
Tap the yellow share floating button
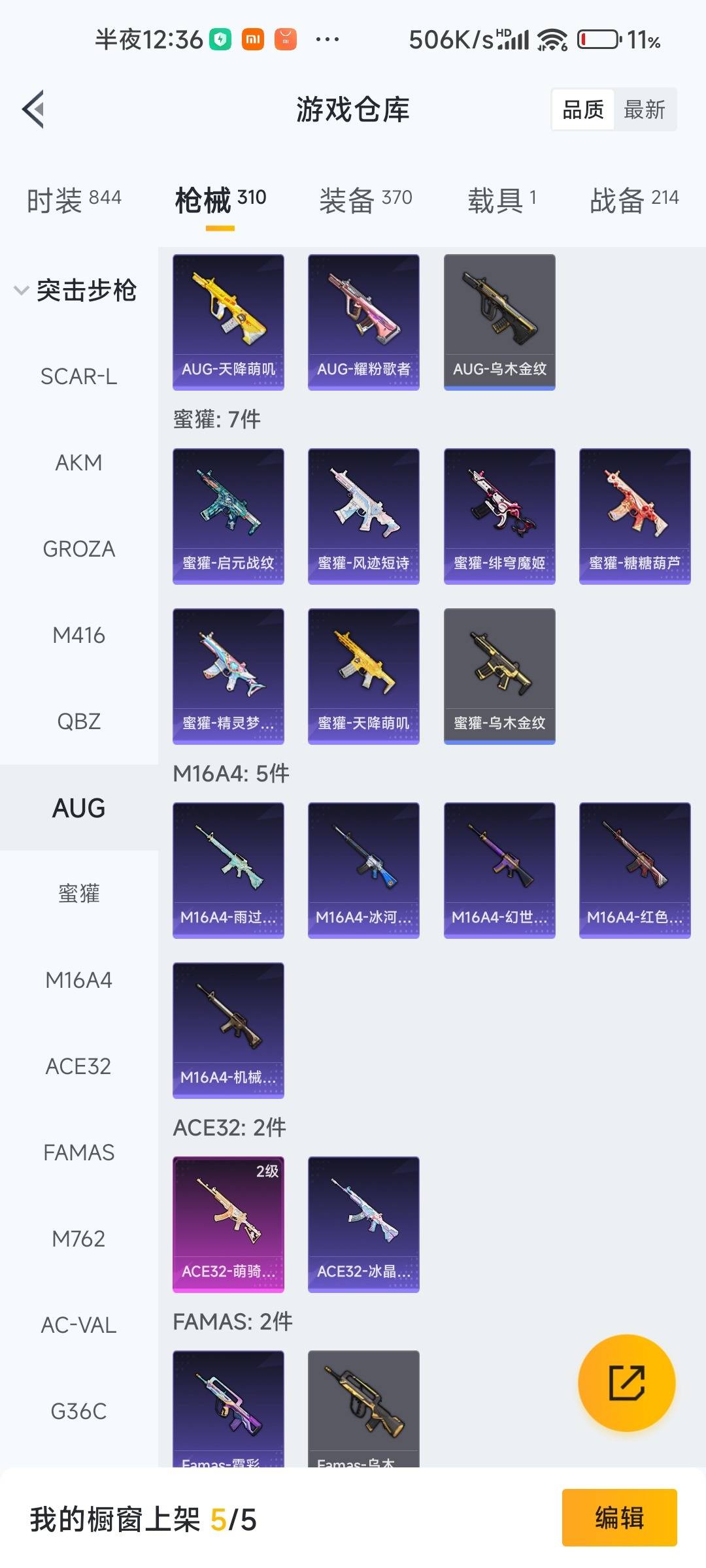point(626,1382)
